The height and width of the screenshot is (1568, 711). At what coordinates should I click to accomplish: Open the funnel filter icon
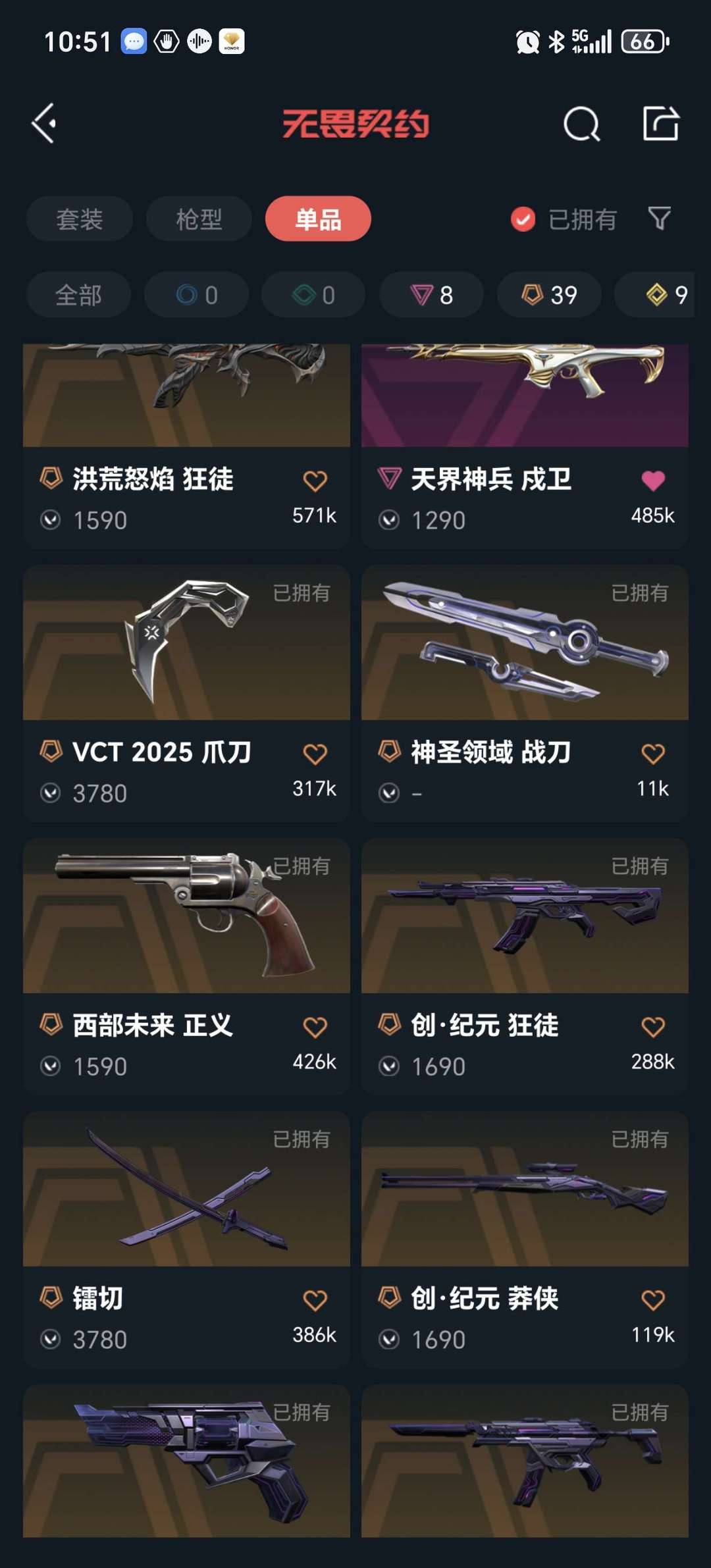tap(659, 219)
